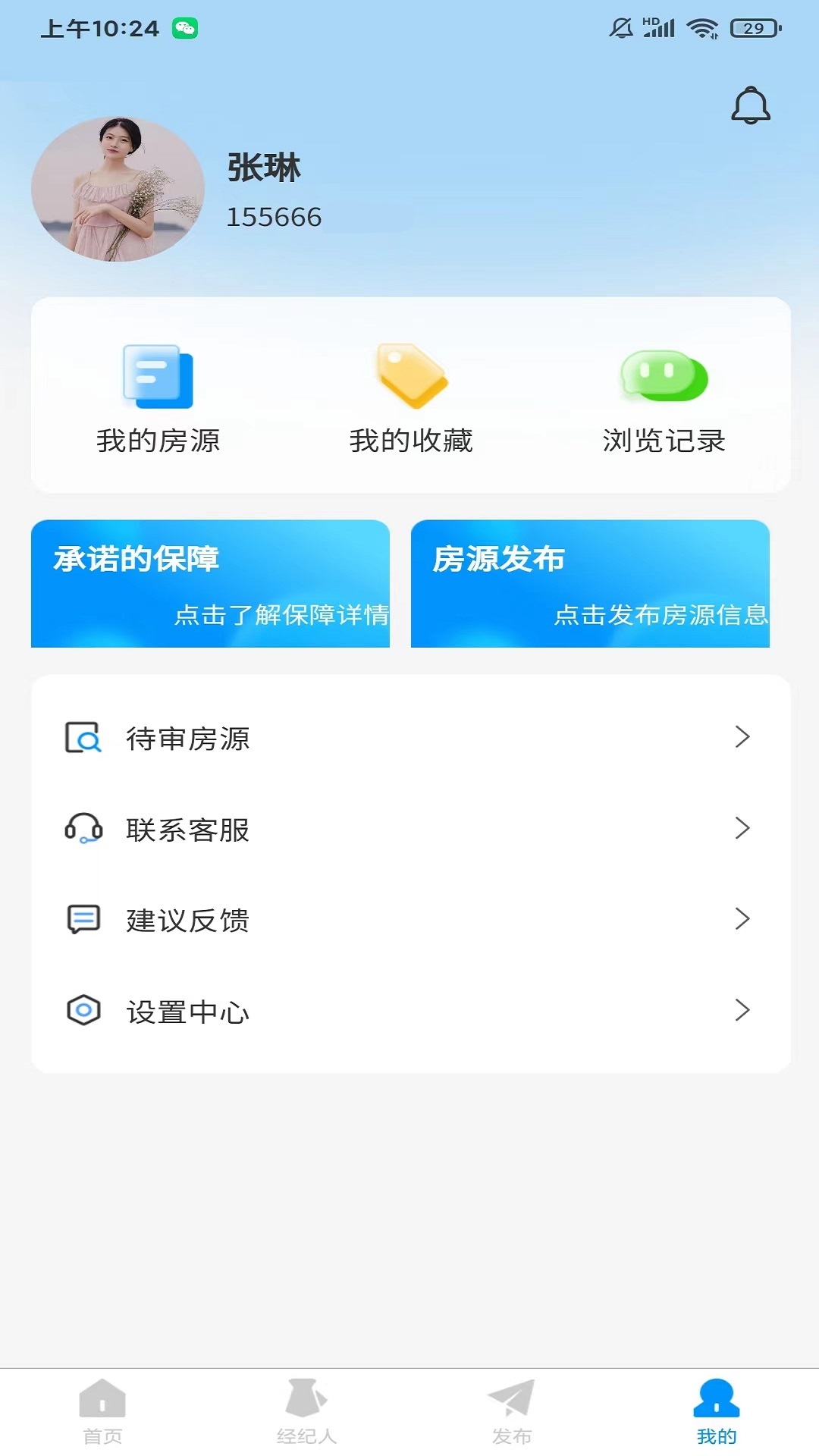Tap the 设置中心 gear icon
Screen dimensions: 819x1456
82,1010
